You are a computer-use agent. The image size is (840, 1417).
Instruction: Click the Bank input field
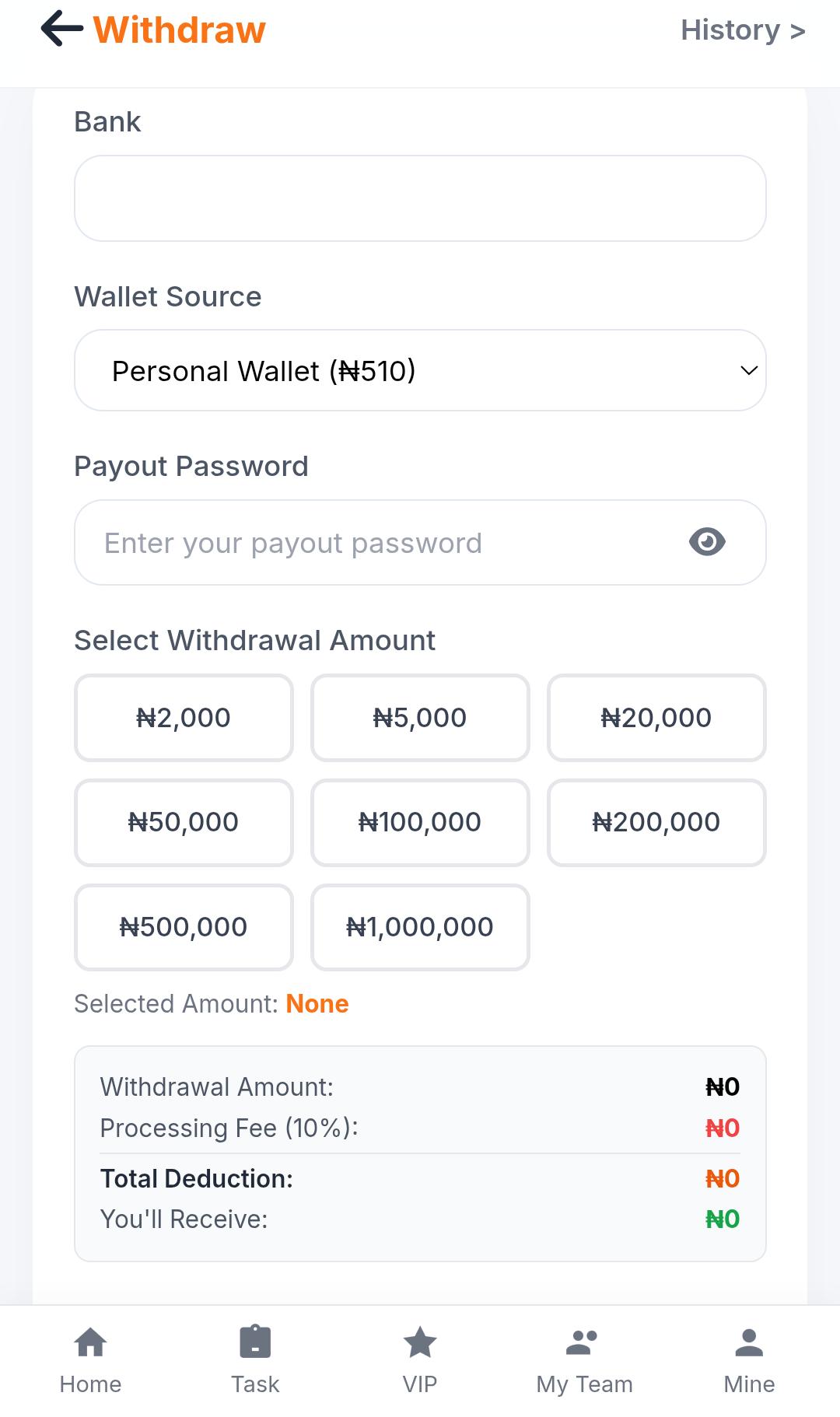[420, 198]
